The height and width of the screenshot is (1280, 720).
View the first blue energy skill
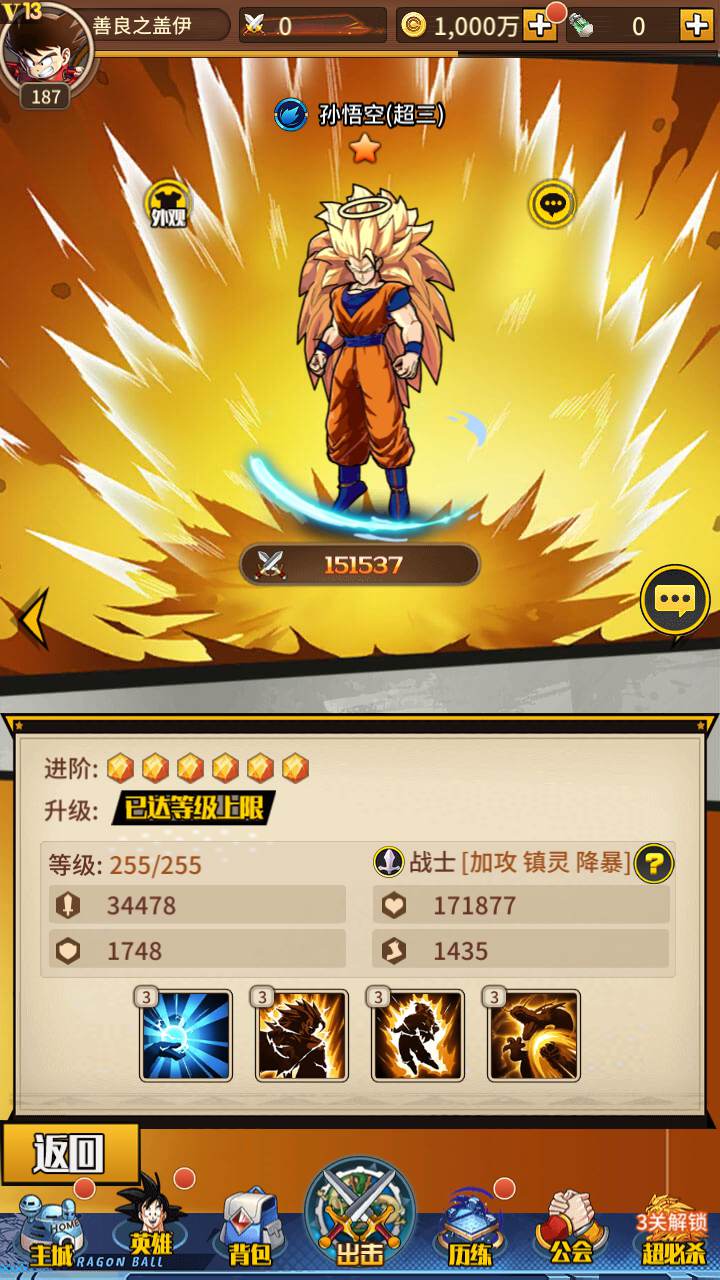tap(186, 1036)
